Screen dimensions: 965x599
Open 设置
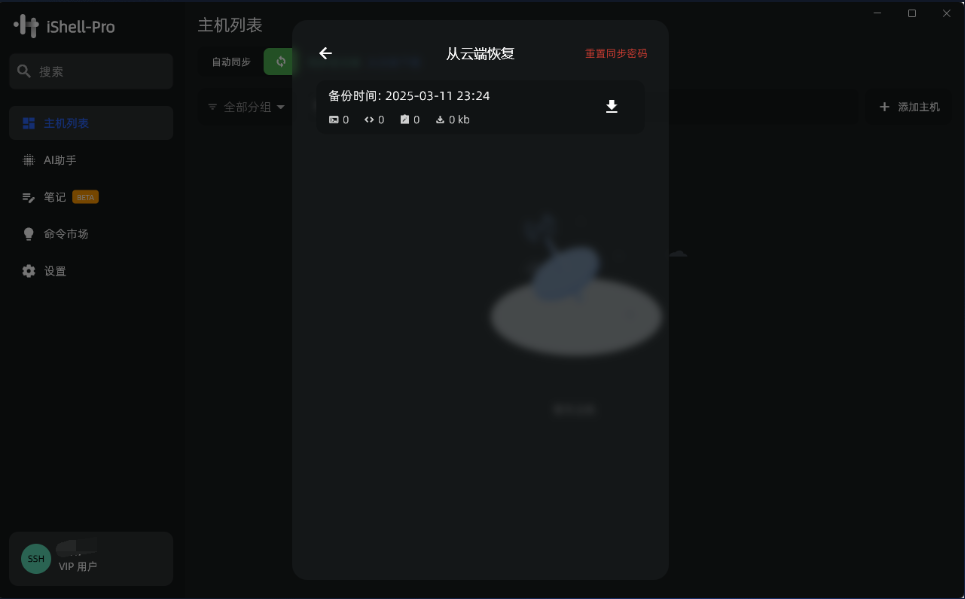[x=55, y=271]
